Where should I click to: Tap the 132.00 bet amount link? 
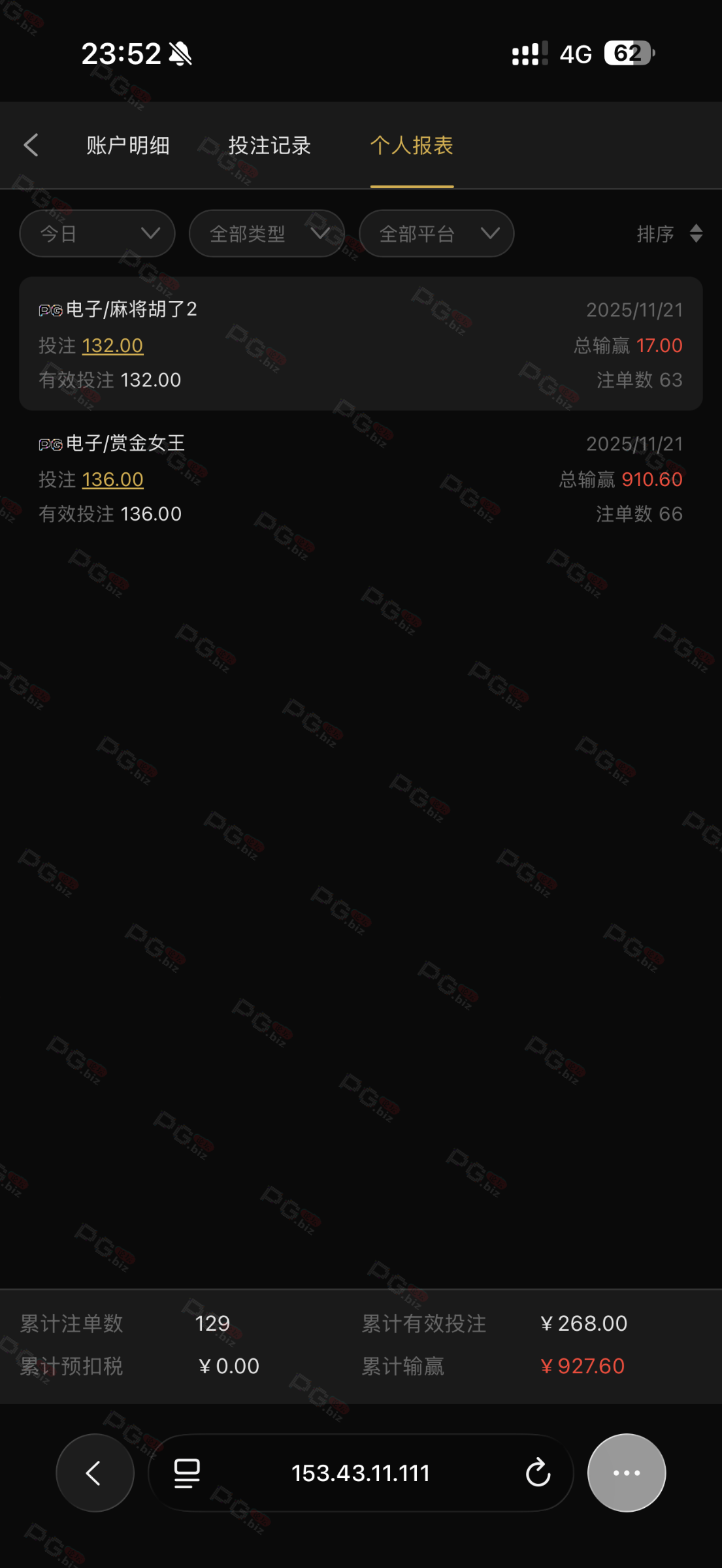112,346
